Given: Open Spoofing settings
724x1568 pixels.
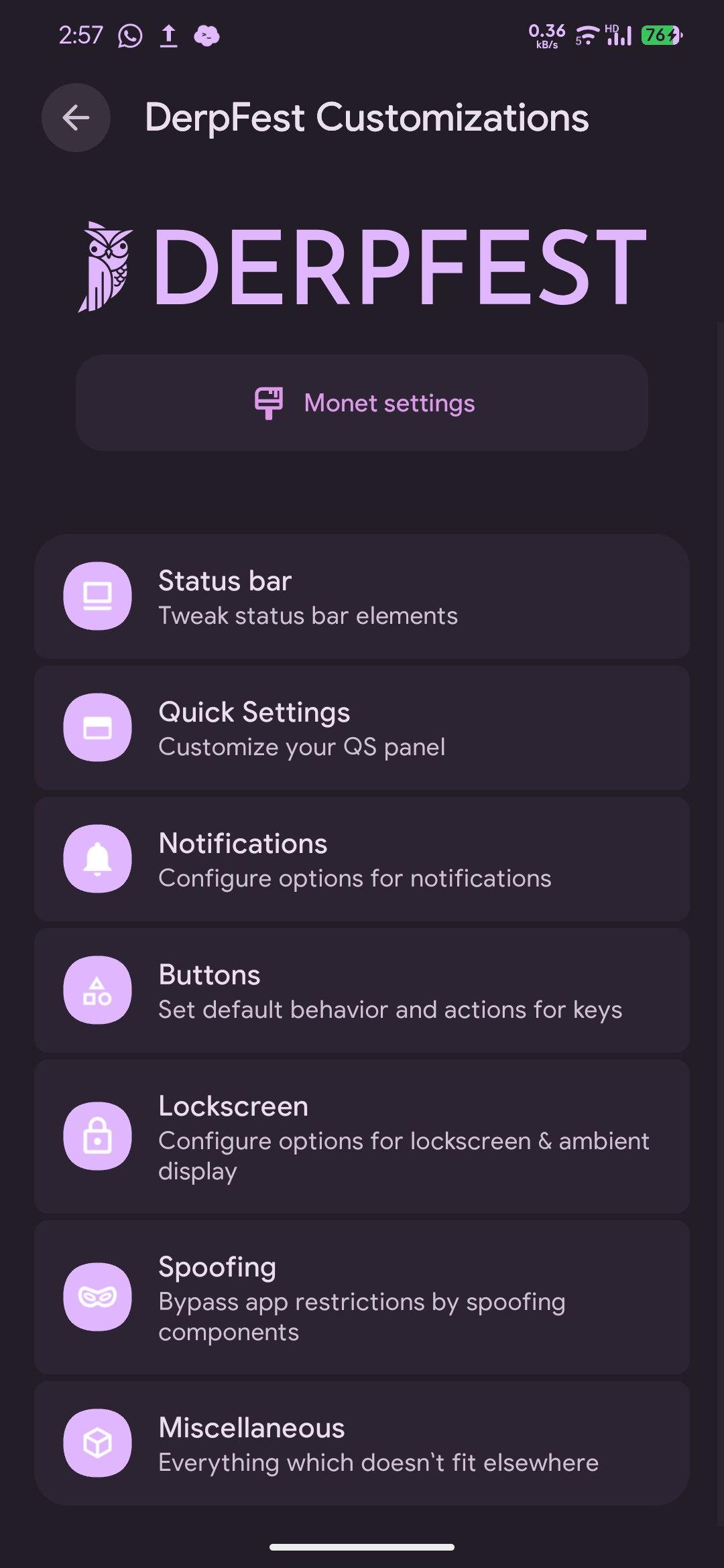Looking at the screenshot, I should [362, 1297].
